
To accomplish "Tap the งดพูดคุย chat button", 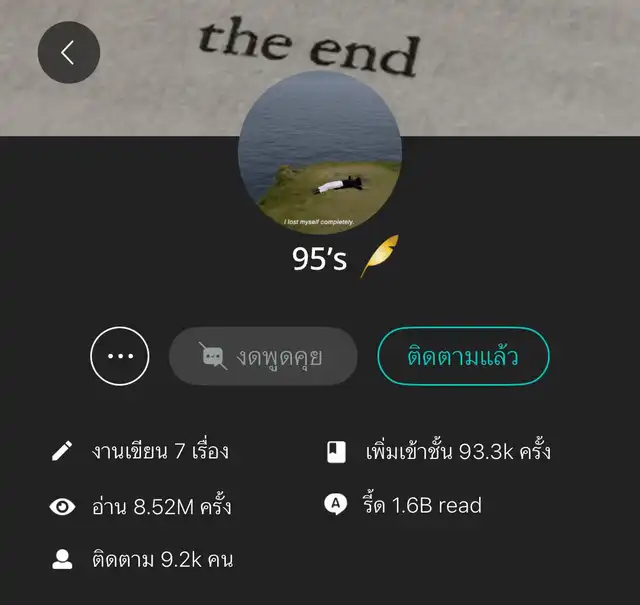I will click(x=263, y=356).
